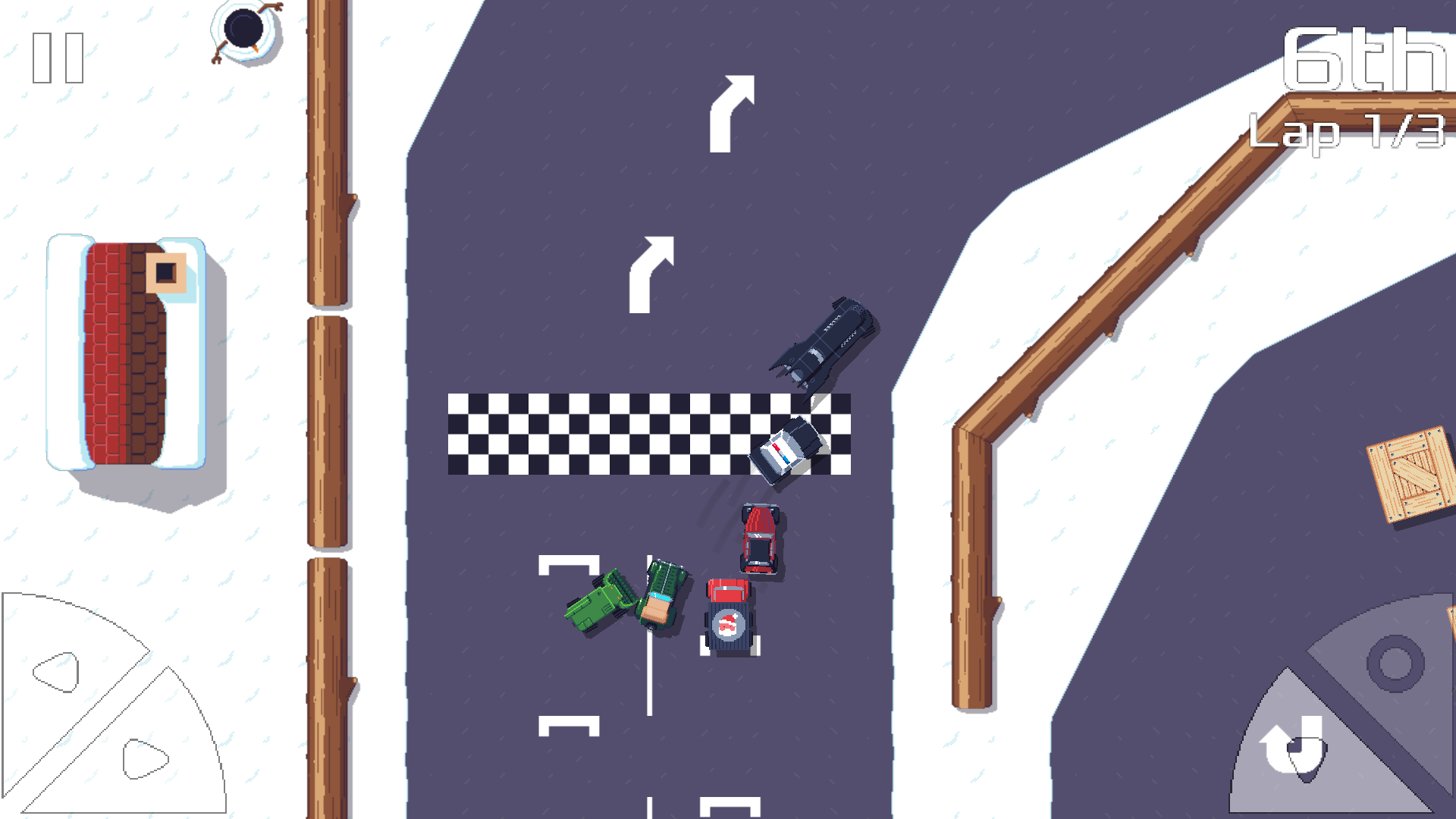Tap the circle action button
The image size is (1456, 819).
1395,663
